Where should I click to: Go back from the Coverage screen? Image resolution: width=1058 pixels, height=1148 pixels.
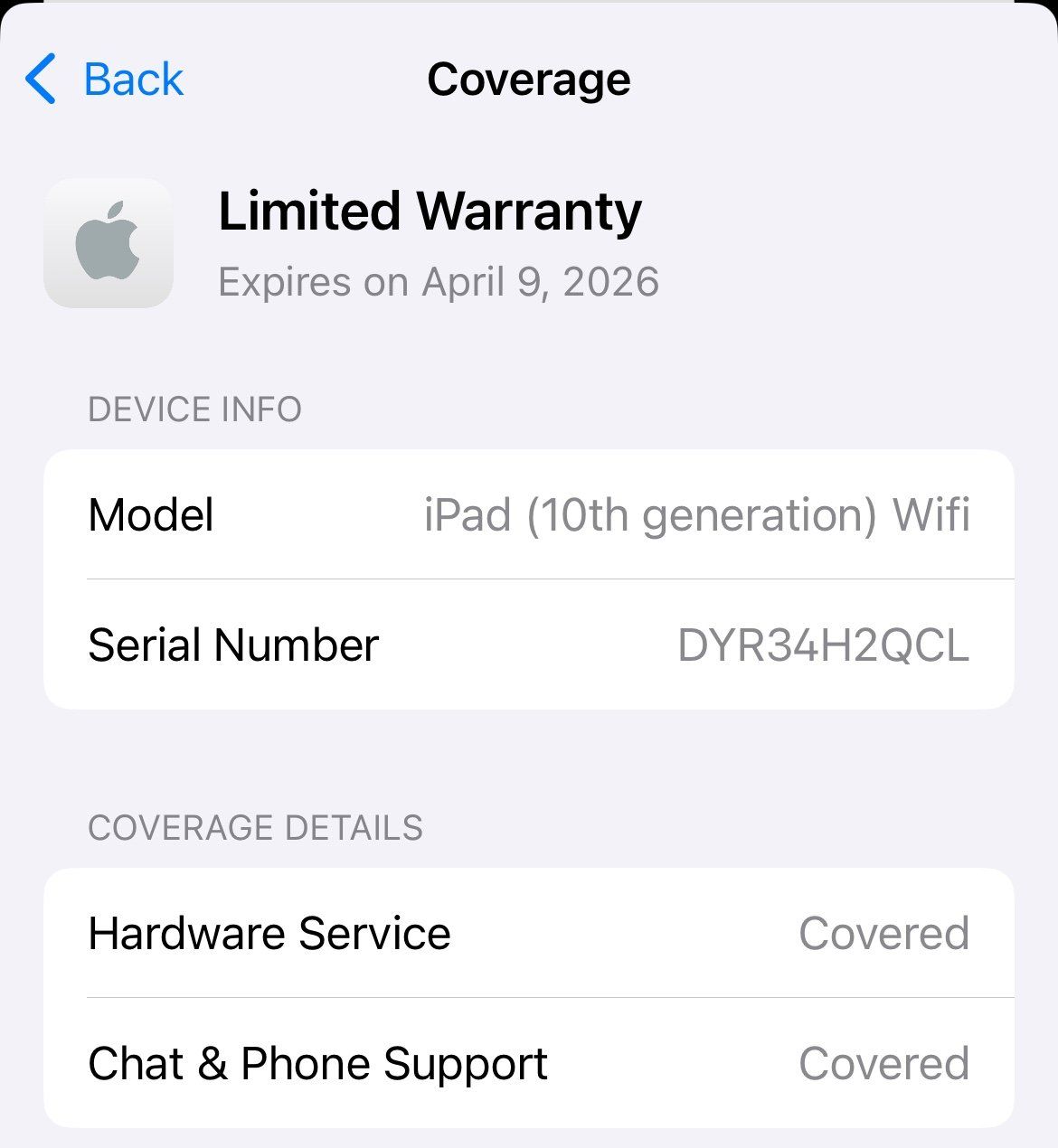[x=104, y=79]
